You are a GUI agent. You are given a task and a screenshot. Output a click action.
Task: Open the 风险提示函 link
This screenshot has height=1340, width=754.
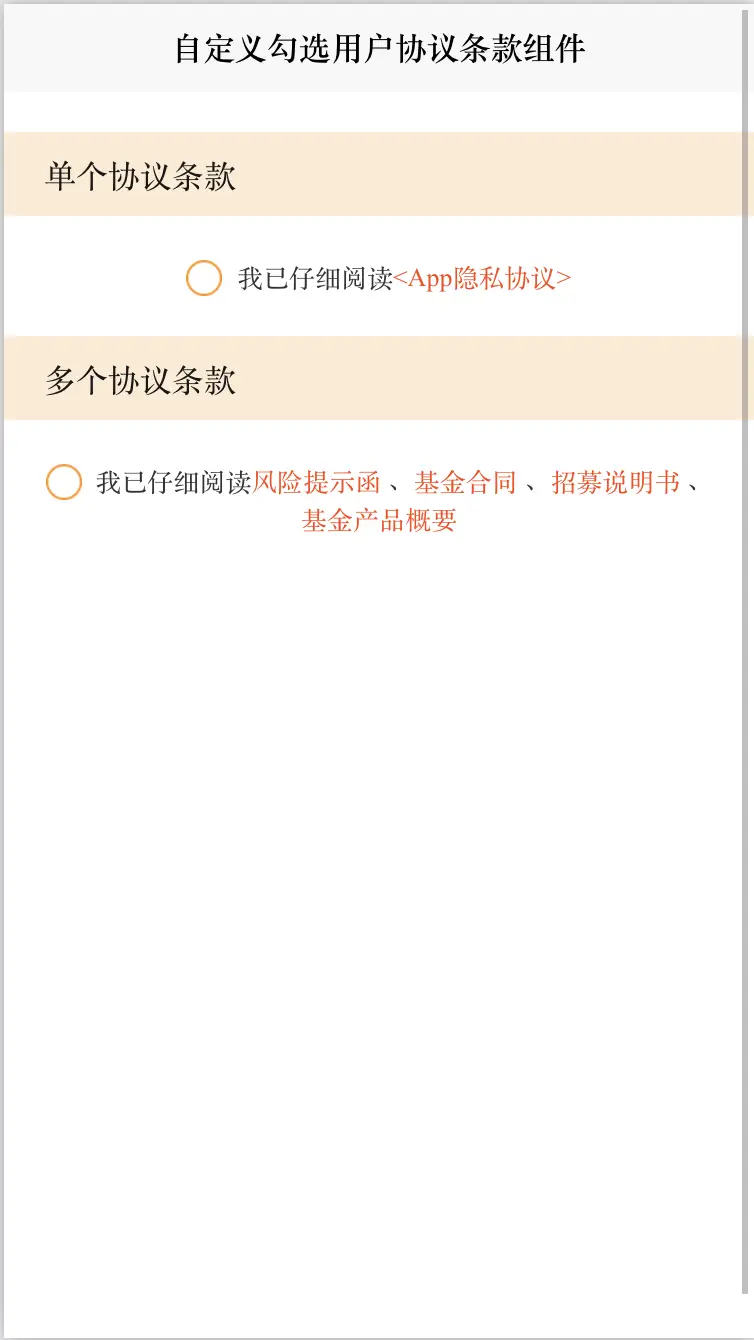[x=316, y=483]
